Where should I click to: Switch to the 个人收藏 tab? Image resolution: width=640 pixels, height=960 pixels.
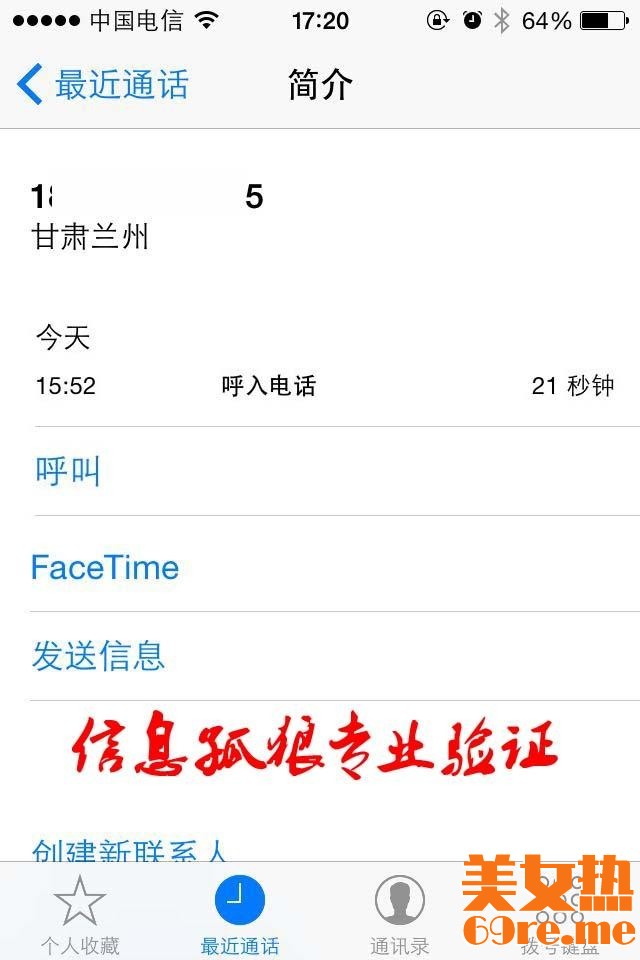pyautogui.click(x=80, y=912)
